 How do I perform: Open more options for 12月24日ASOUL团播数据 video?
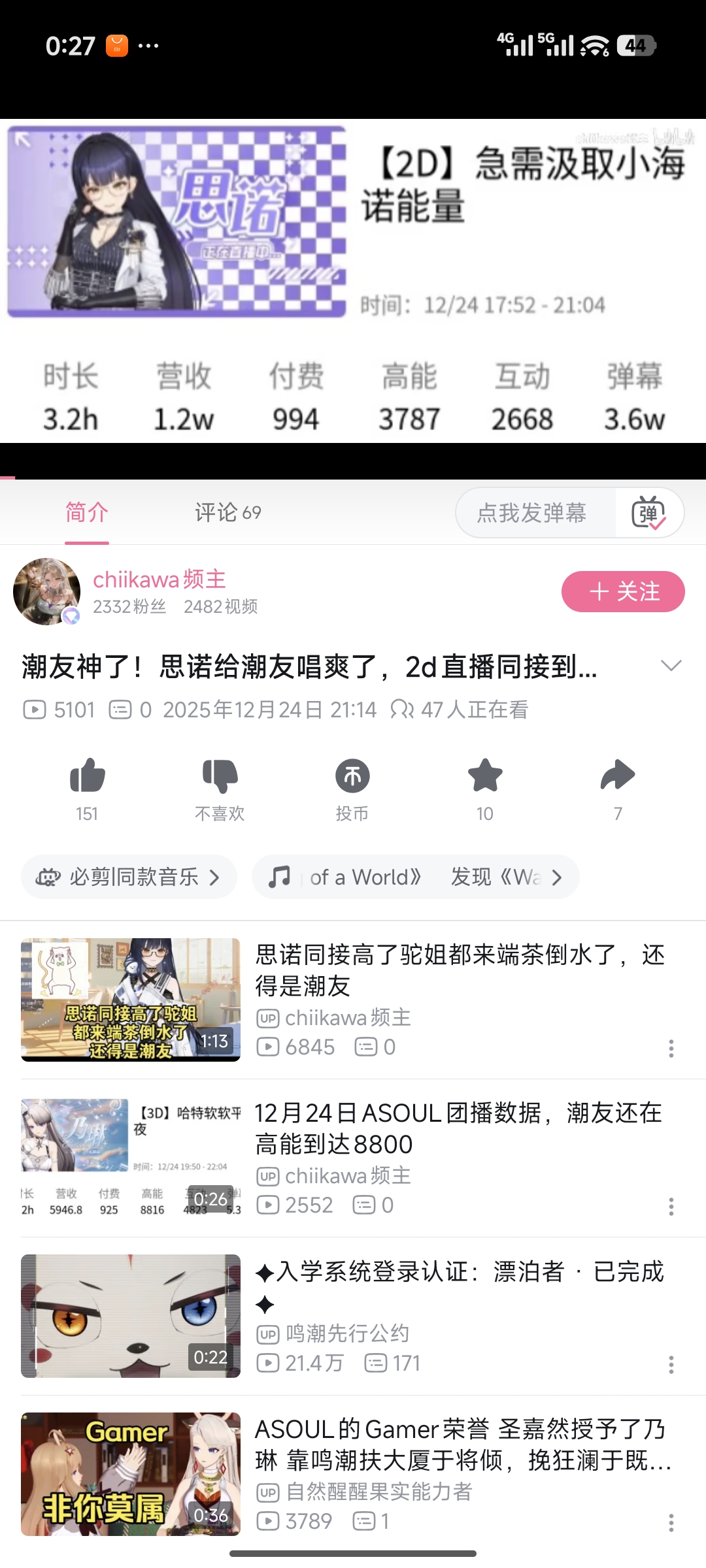click(671, 1206)
